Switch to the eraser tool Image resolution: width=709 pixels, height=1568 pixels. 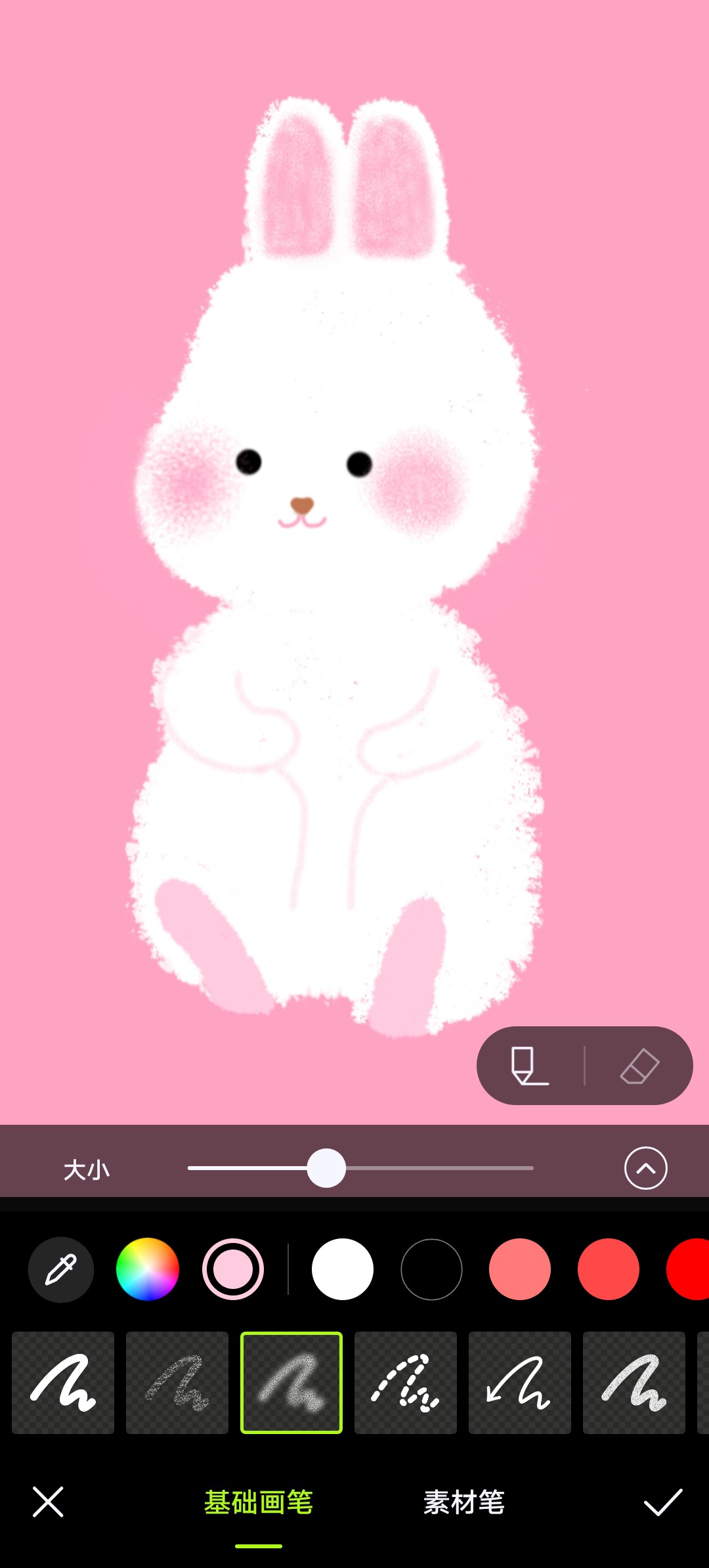[639, 1066]
